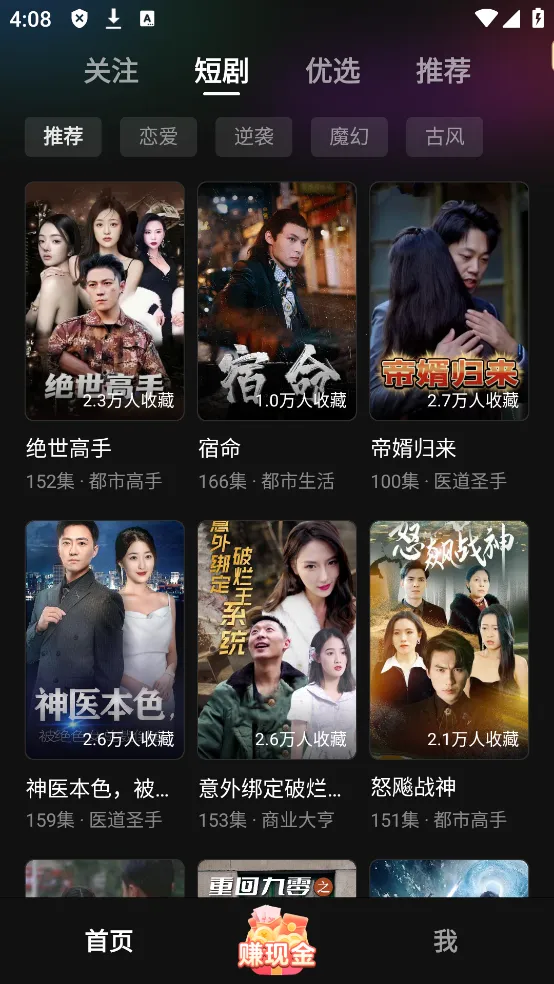Open the 赚现金 rewards button
Image resolution: width=554 pixels, height=984 pixels.
click(x=277, y=938)
